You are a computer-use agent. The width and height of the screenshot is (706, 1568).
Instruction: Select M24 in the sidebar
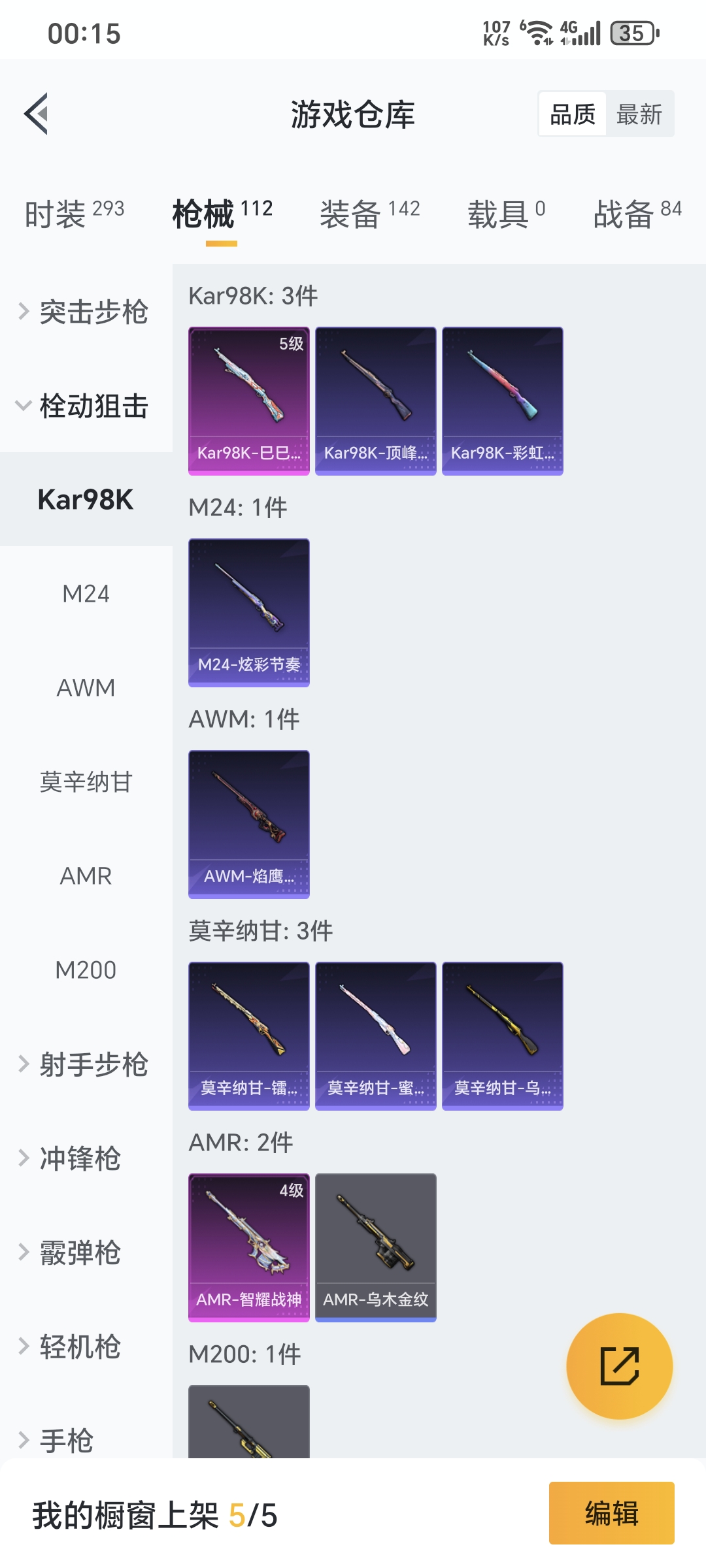pos(86,594)
